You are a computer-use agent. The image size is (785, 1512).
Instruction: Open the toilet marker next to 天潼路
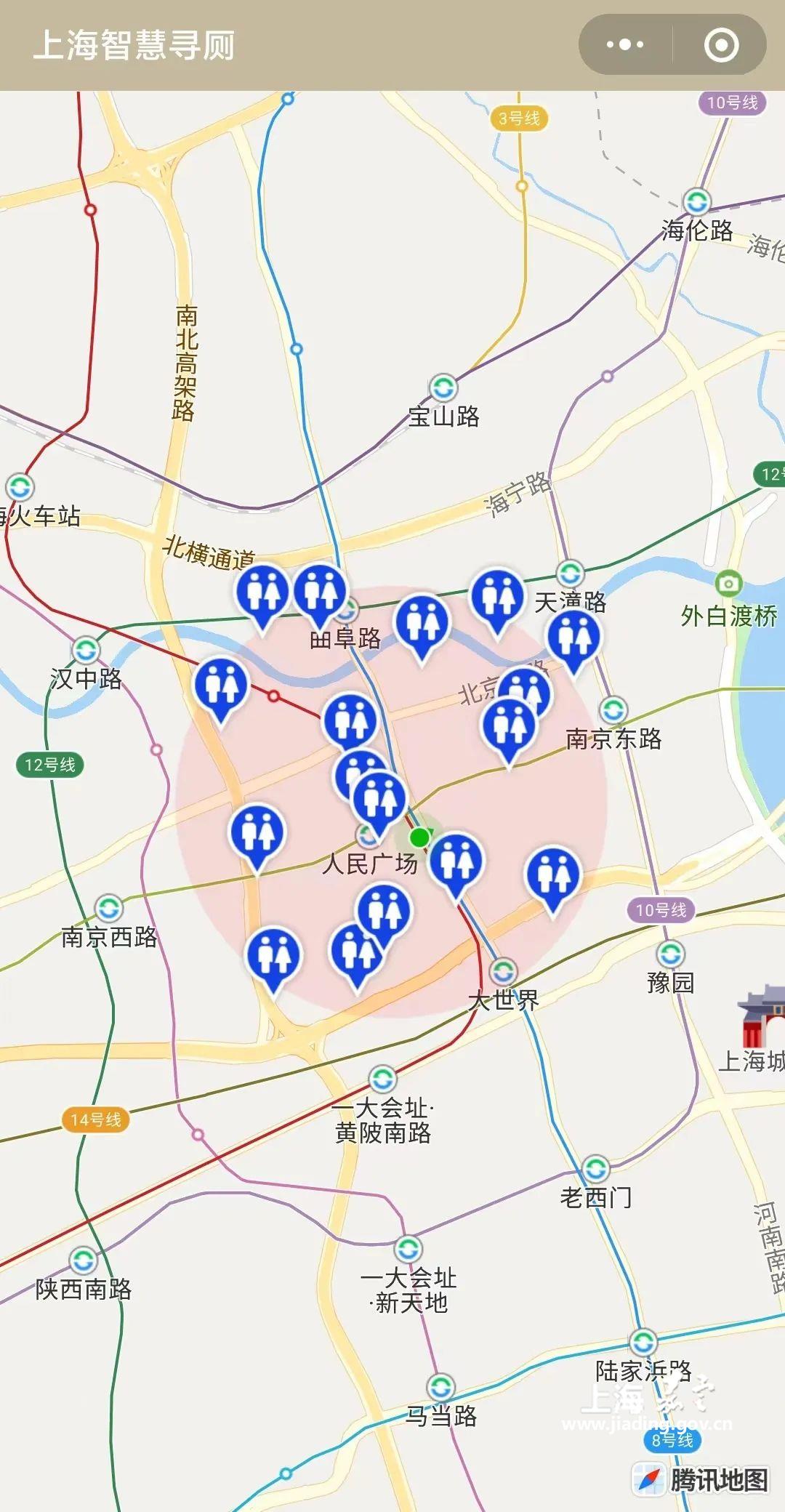point(498,598)
